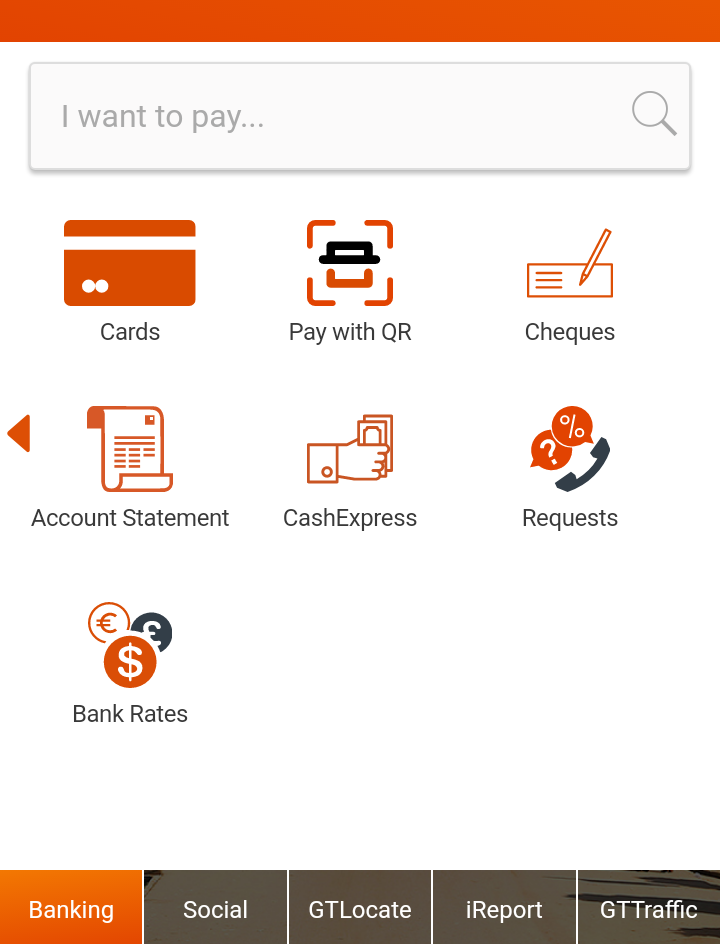Tap the magnifier search icon

point(654,114)
